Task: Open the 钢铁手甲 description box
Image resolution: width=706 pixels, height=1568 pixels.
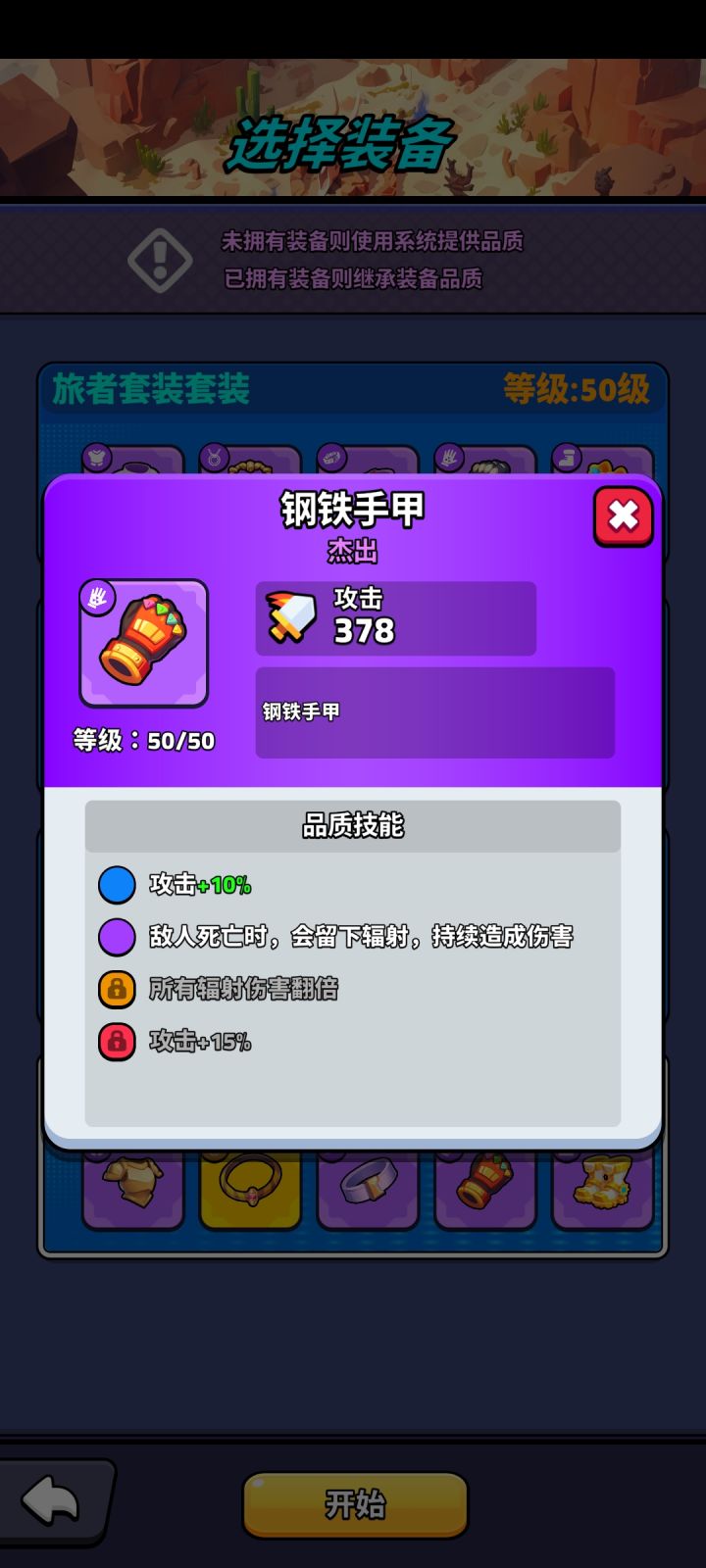Action: [x=435, y=714]
